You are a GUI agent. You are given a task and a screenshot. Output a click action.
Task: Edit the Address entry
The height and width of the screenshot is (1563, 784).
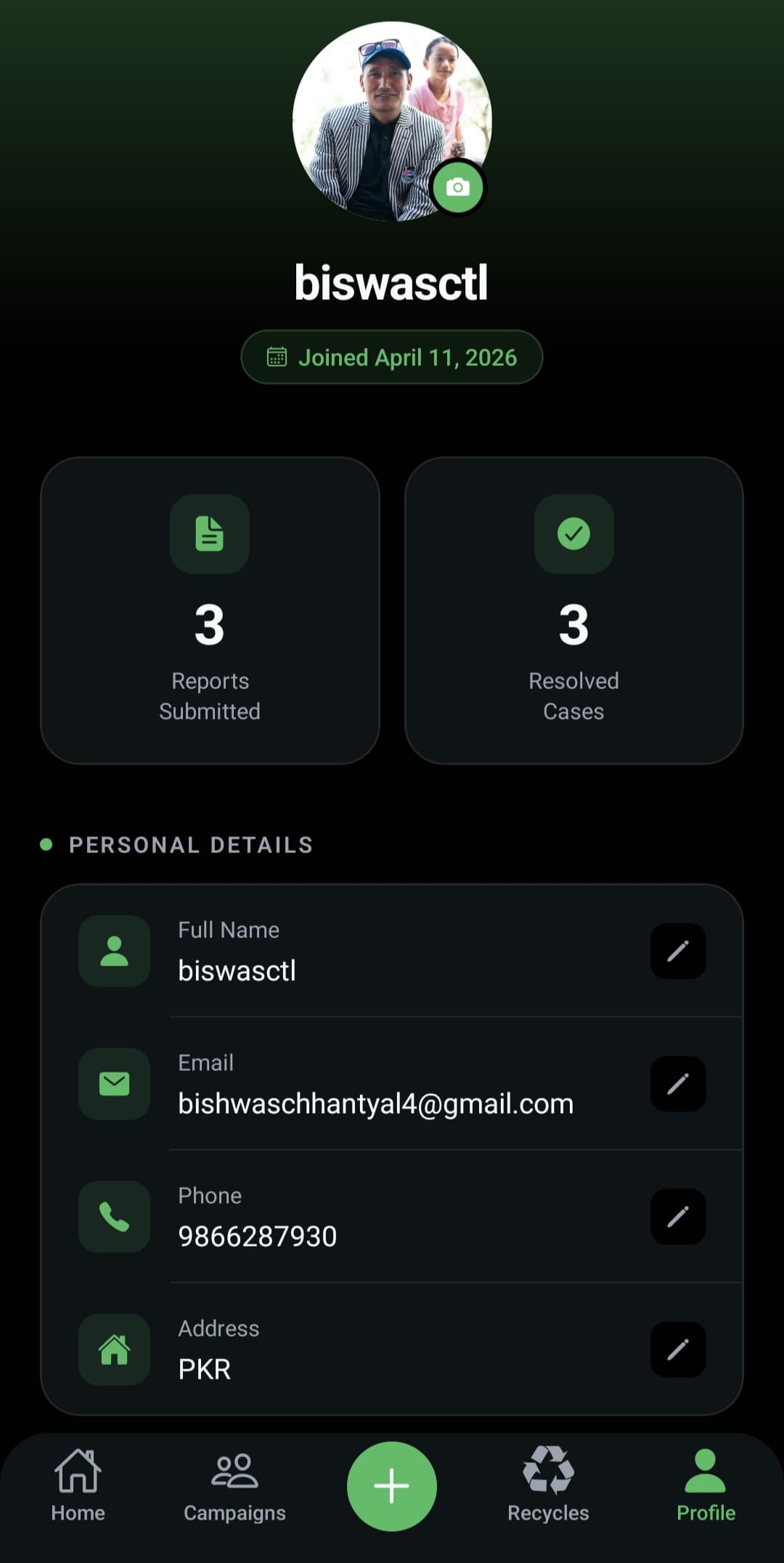pyautogui.click(x=678, y=1350)
